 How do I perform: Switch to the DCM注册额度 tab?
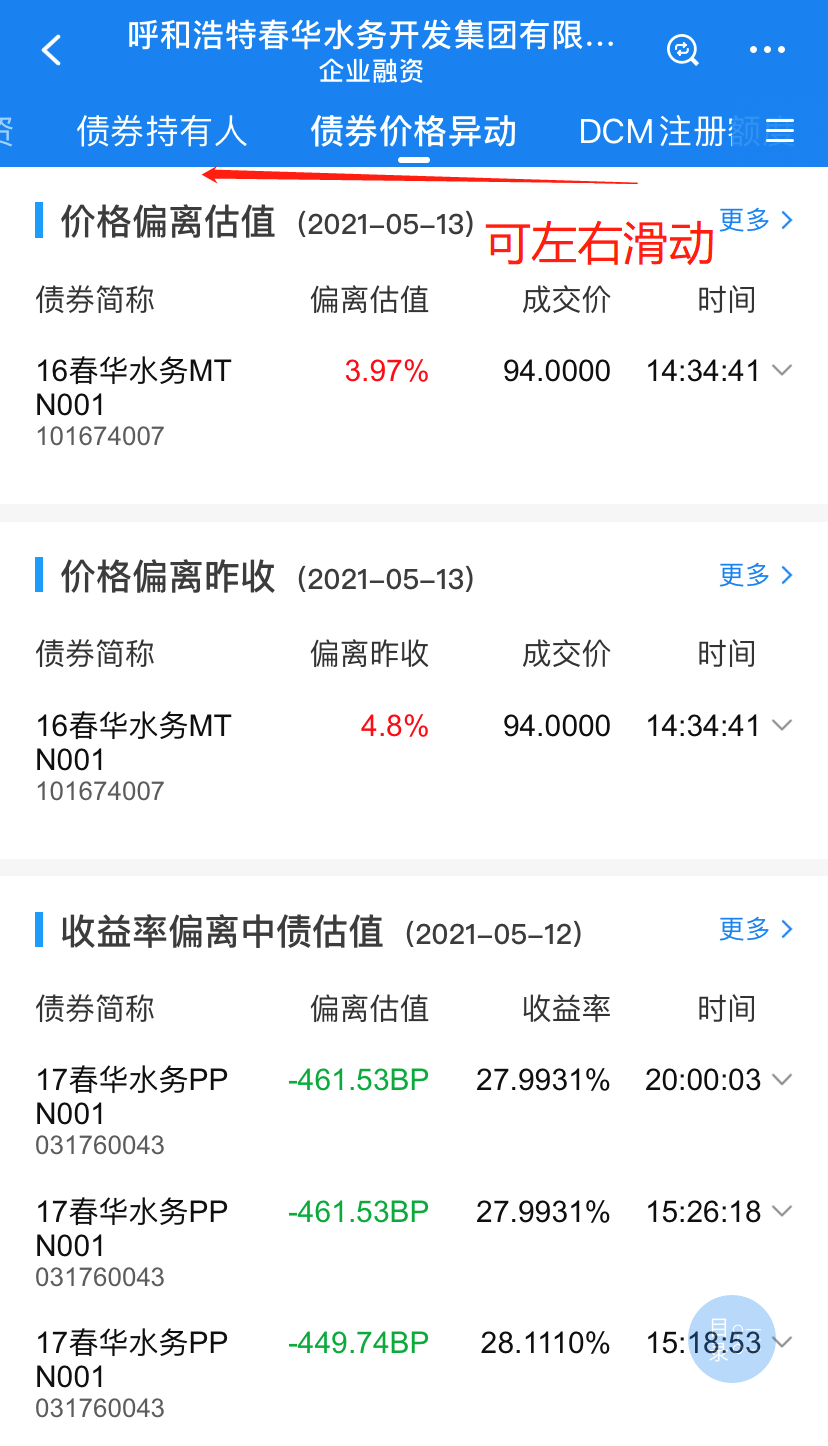click(660, 131)
